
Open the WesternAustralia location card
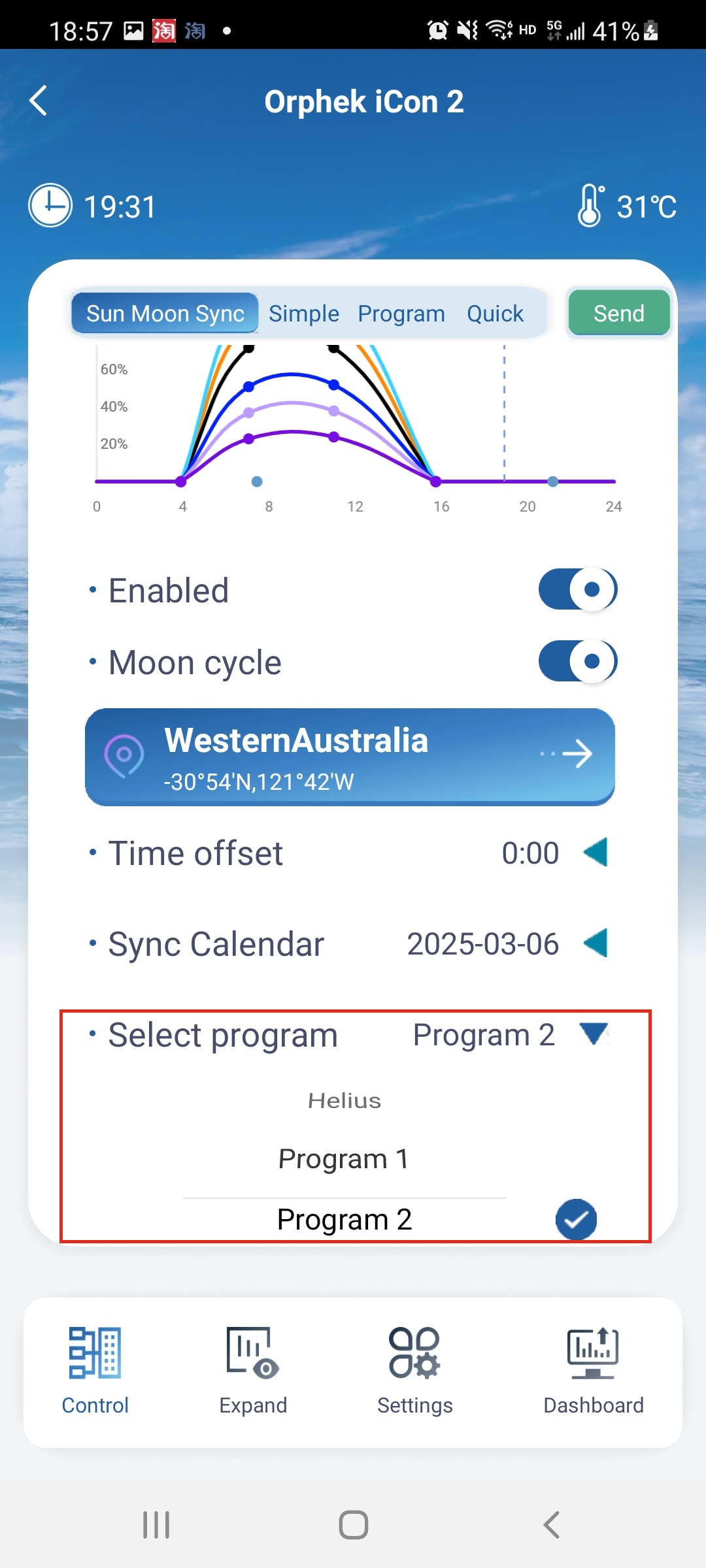tap(350, 757)
